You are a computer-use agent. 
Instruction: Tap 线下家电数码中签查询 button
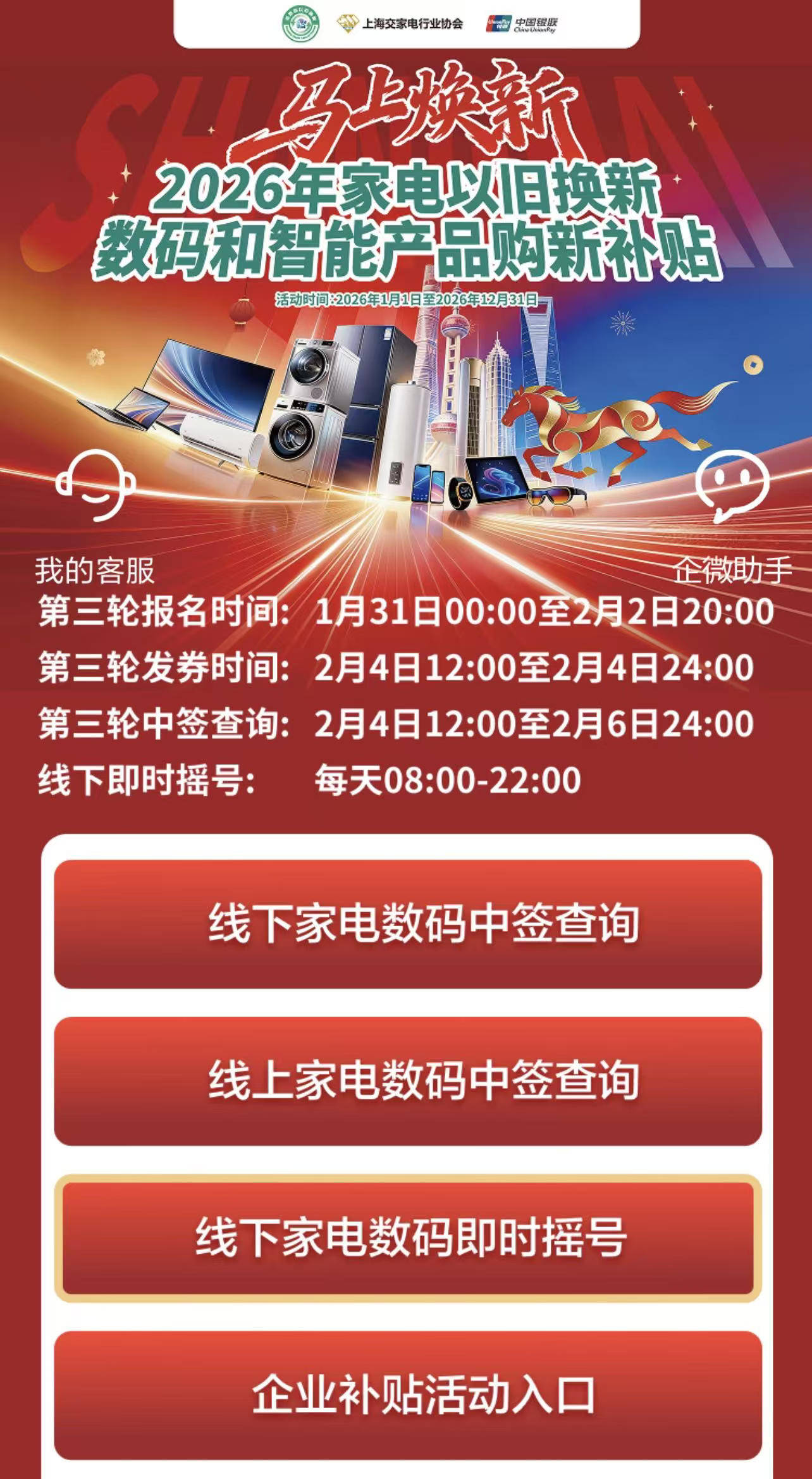408,924
